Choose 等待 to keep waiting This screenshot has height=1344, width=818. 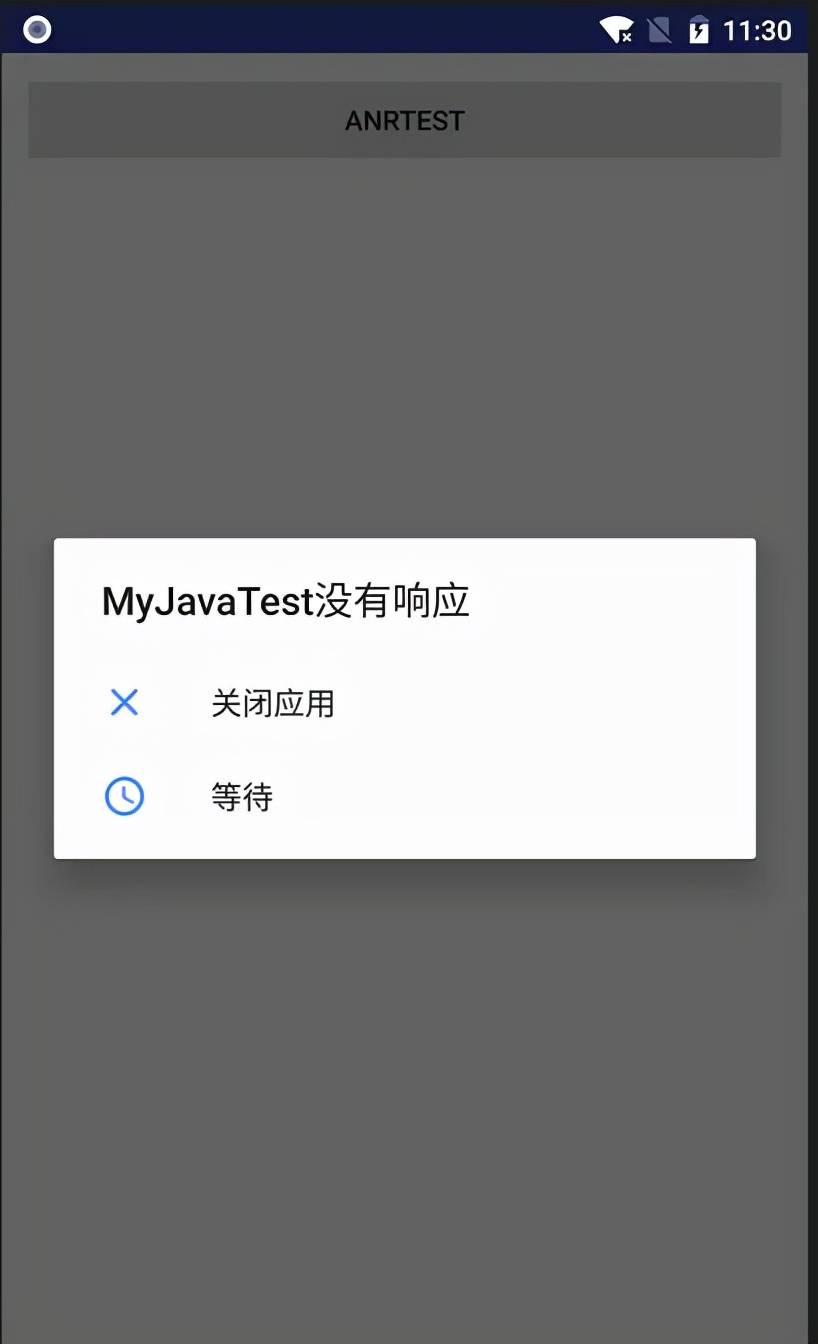[242, 797]
